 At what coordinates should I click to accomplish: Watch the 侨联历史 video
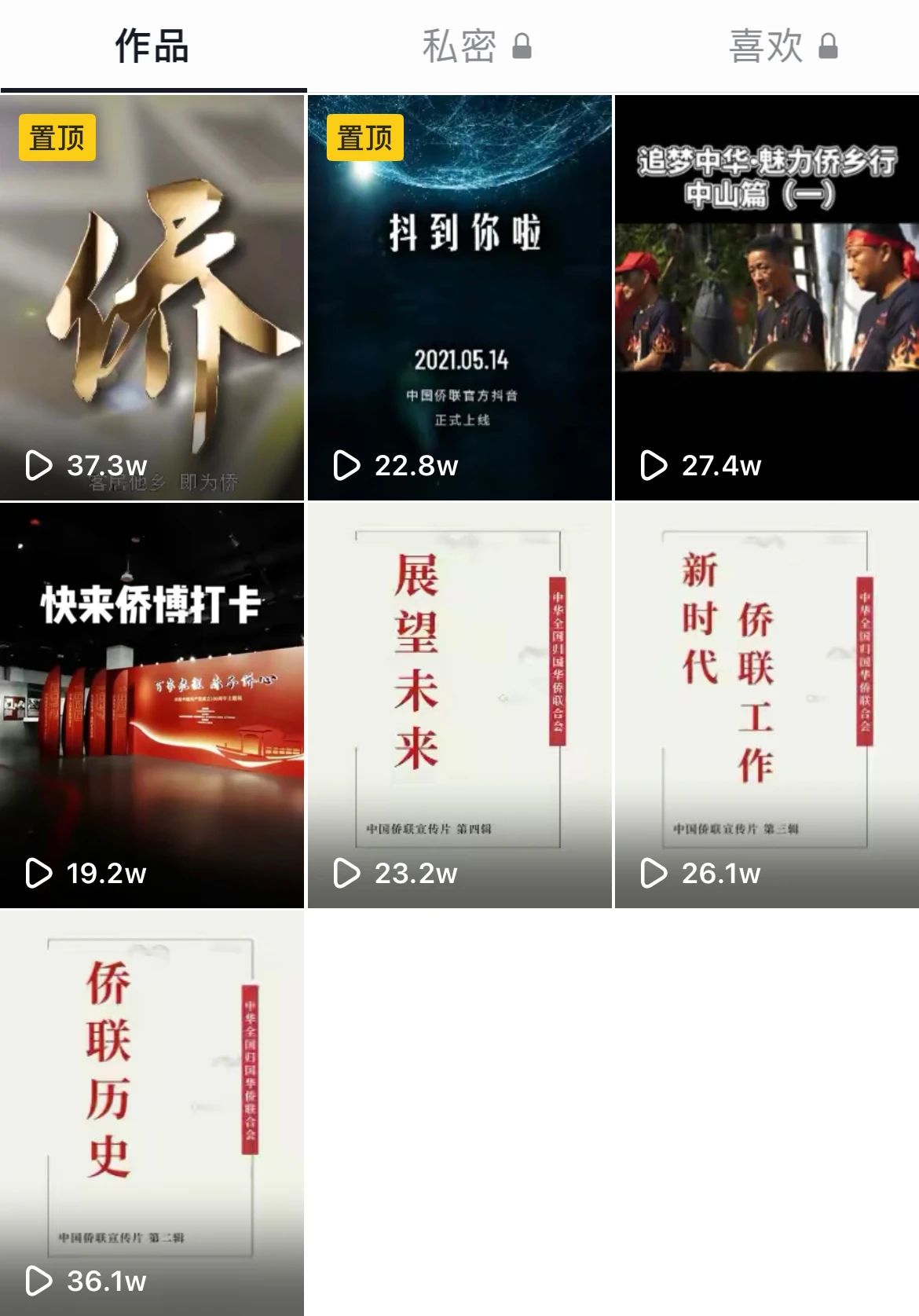[x=152, y=1113]
